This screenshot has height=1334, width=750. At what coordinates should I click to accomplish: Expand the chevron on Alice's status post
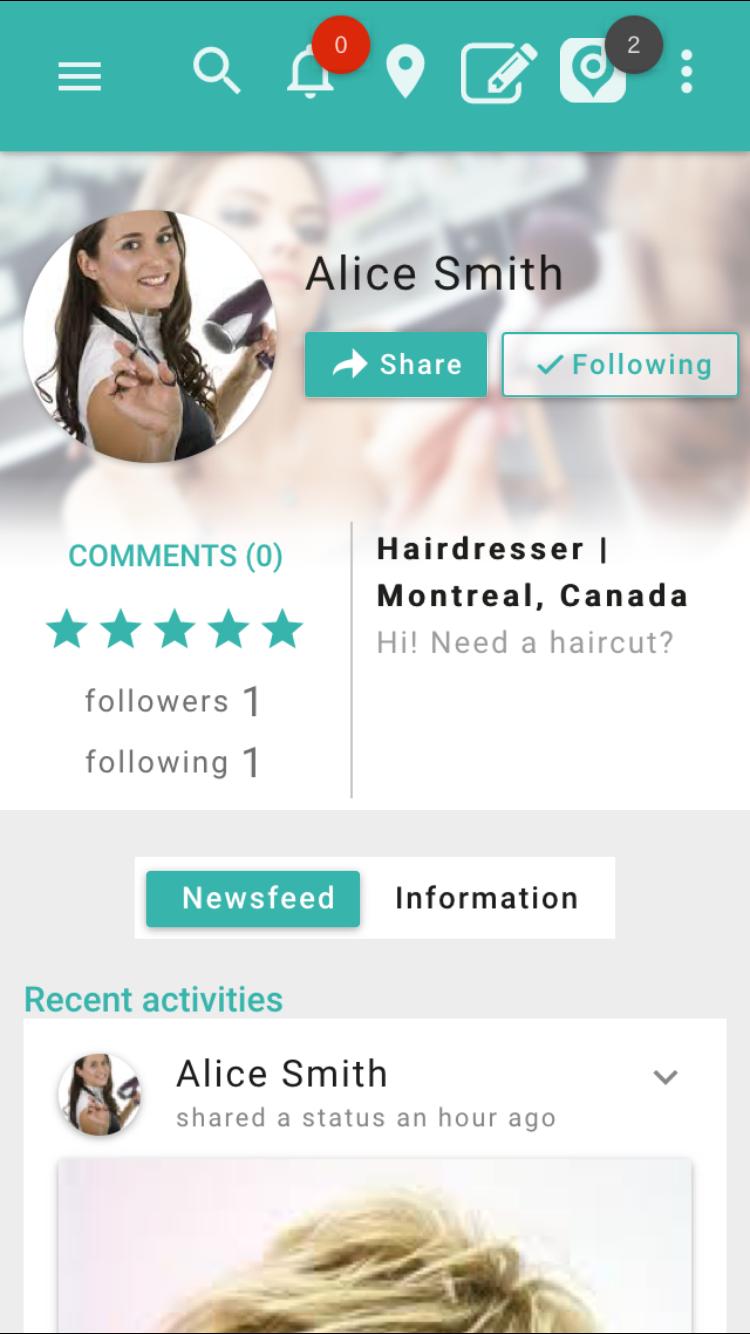click(x=665, y=1077)
